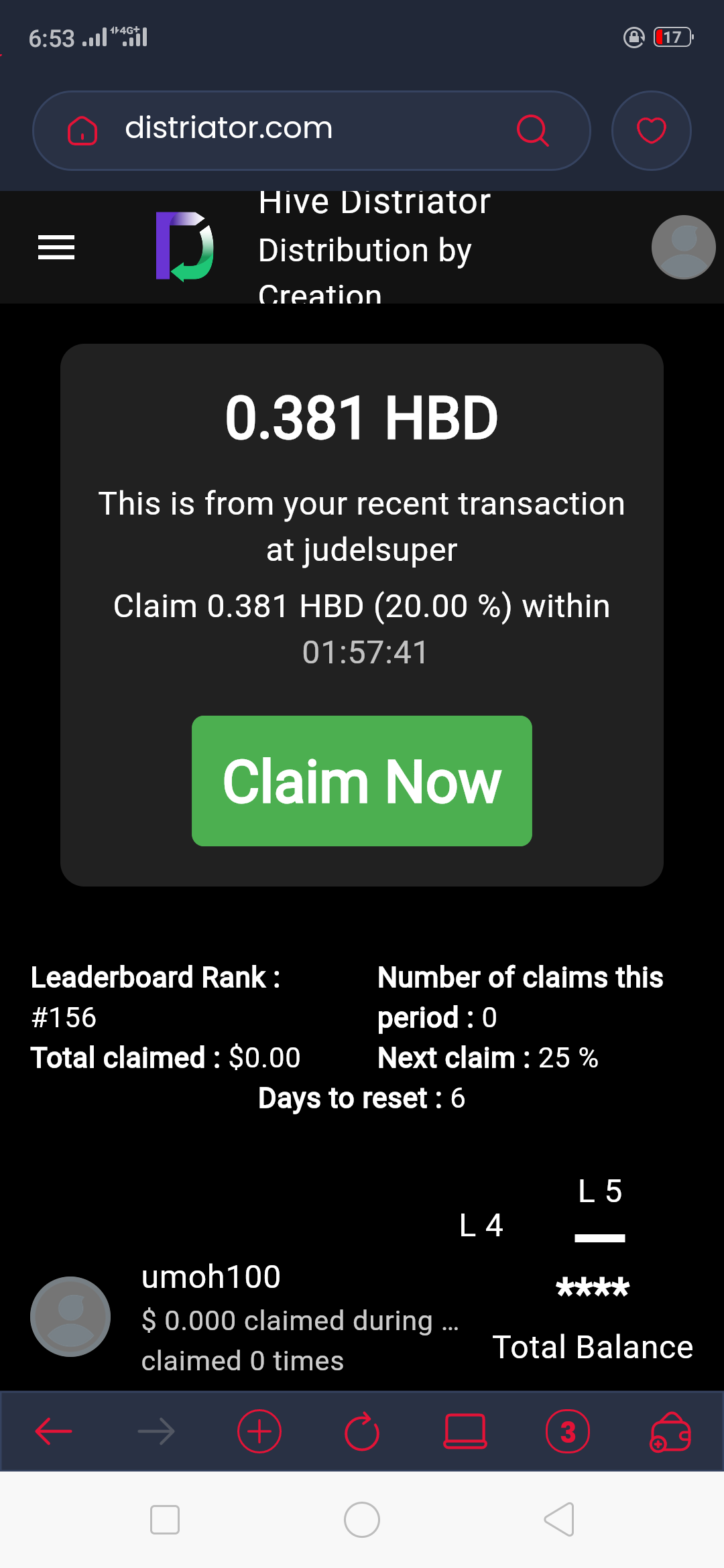Reload the current page

(362, 1431)
